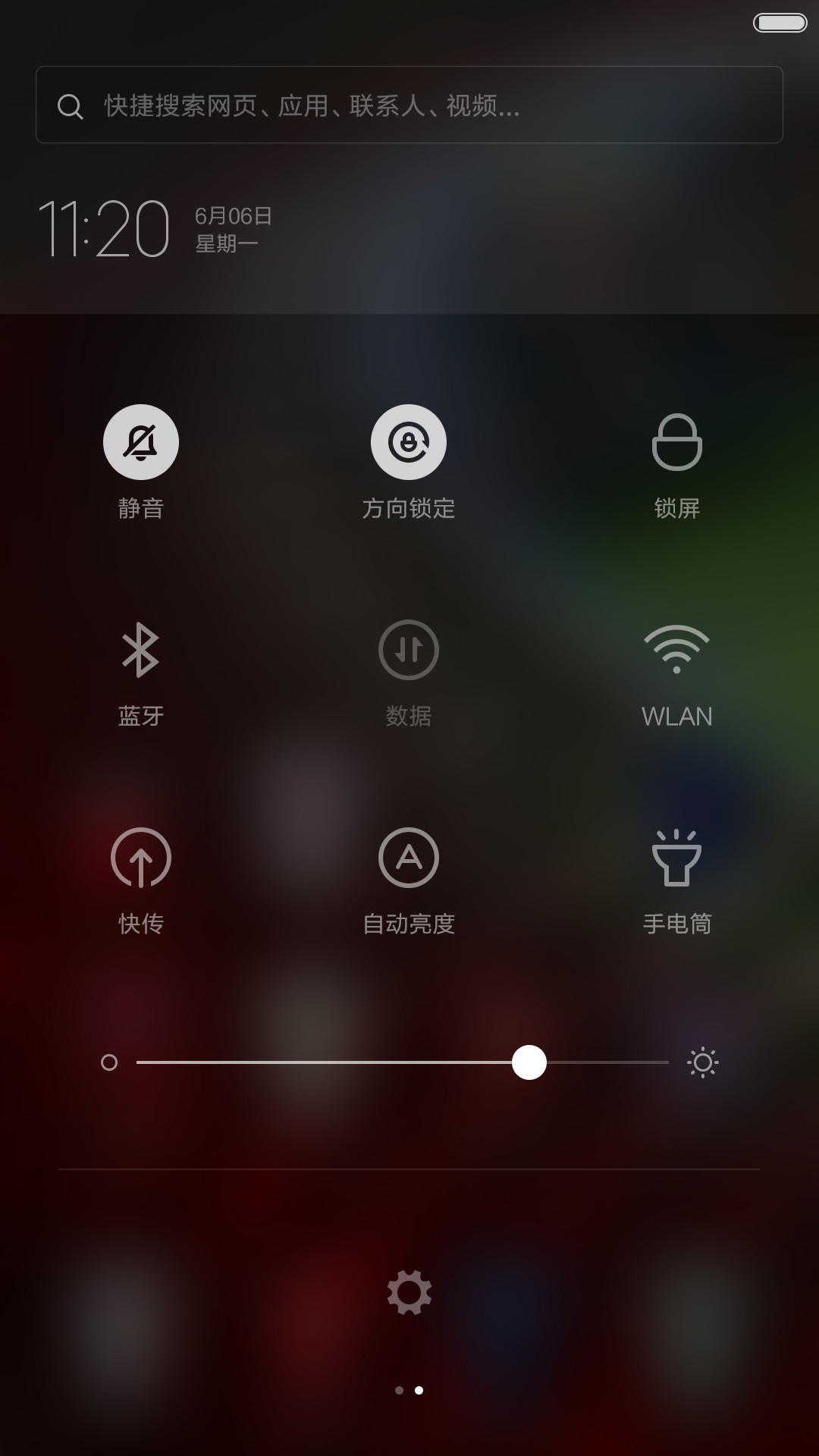
Task: Lock the screen with 锁屏
Action: point(677,442)
